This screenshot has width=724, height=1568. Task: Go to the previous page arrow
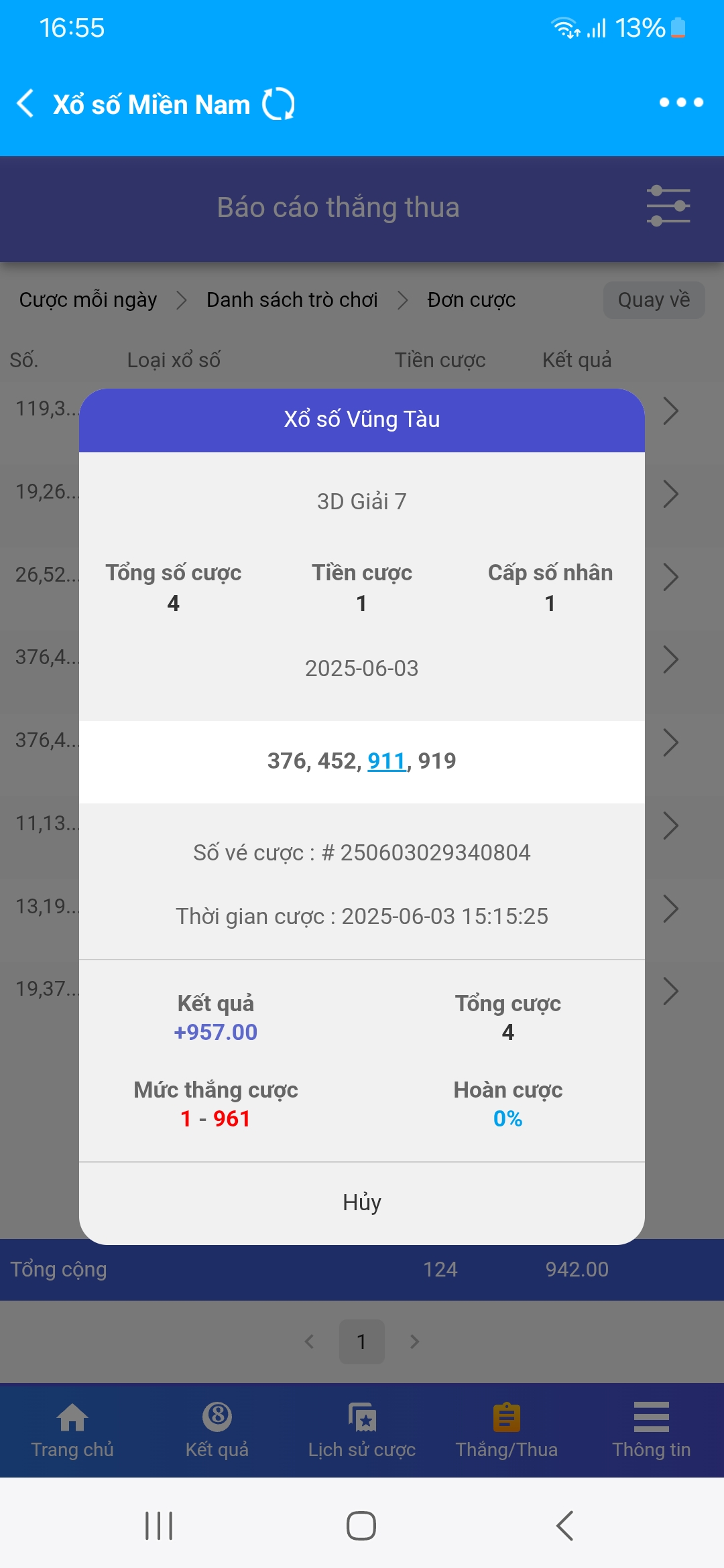point(309,1341)
